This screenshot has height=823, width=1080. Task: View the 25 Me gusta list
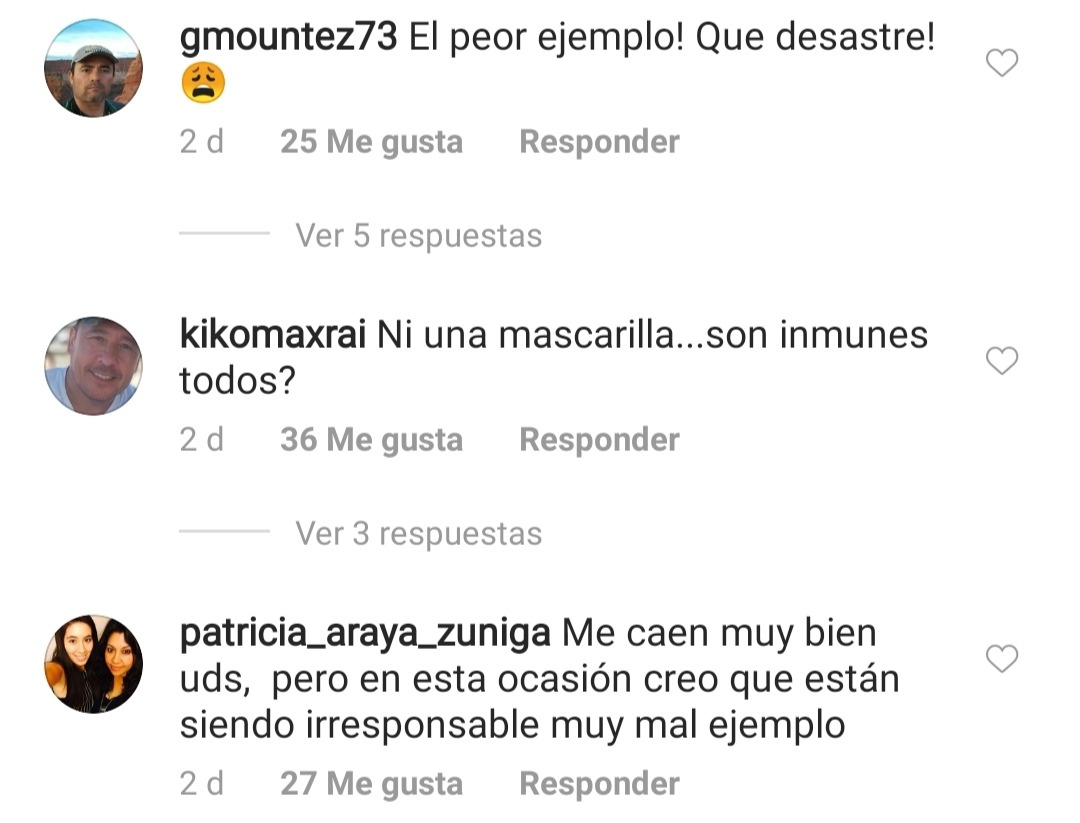(x=371, y=142)
